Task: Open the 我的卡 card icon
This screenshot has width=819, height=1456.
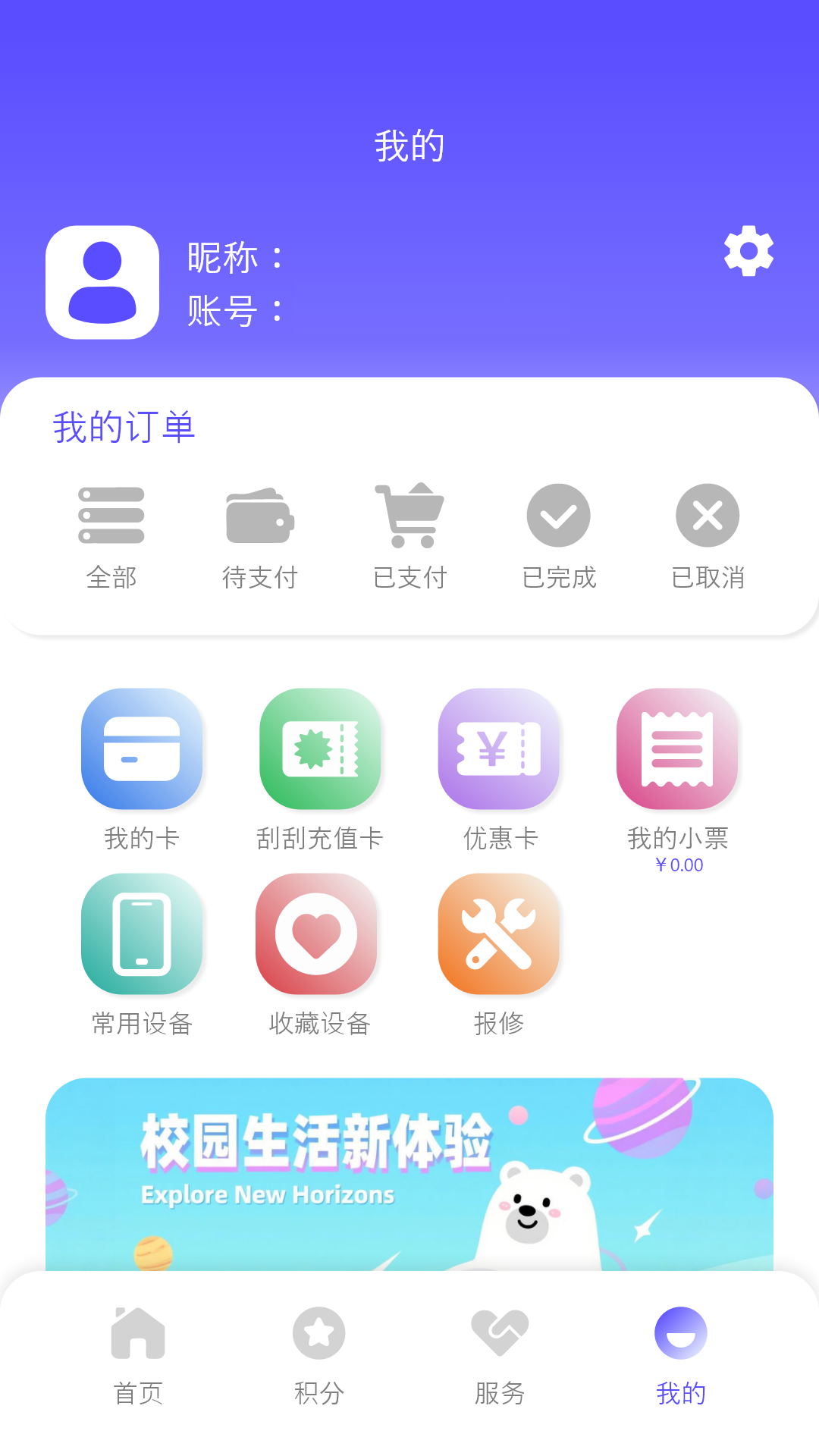Action: (x=142, y=751)
